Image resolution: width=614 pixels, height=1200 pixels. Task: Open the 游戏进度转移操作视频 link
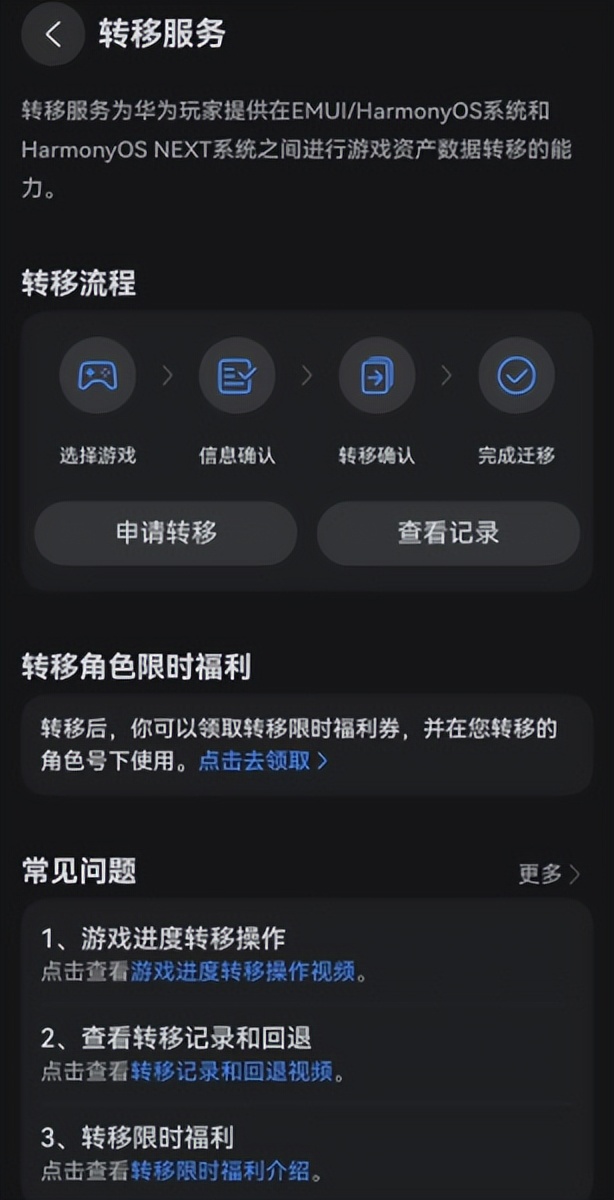[243, 972]
